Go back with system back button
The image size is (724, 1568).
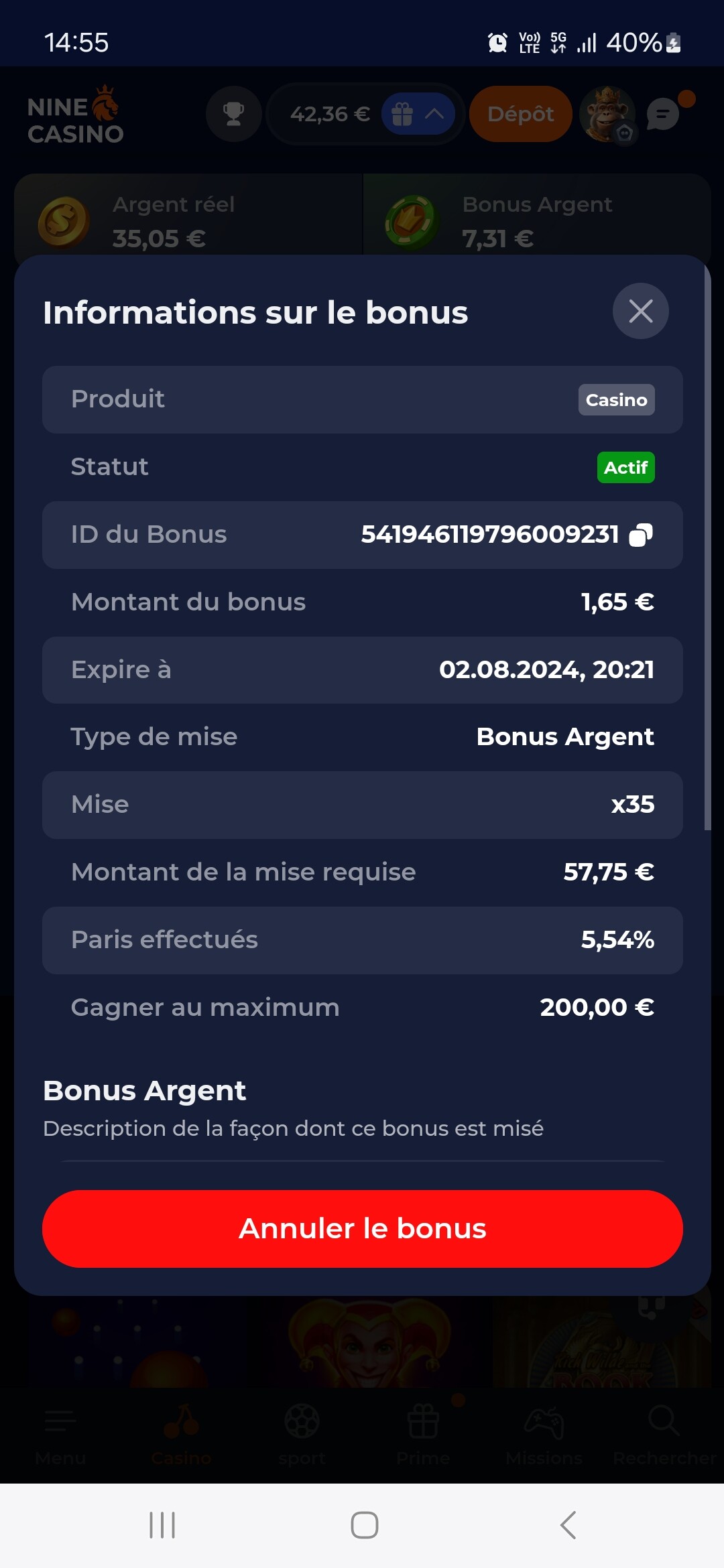568,1525
